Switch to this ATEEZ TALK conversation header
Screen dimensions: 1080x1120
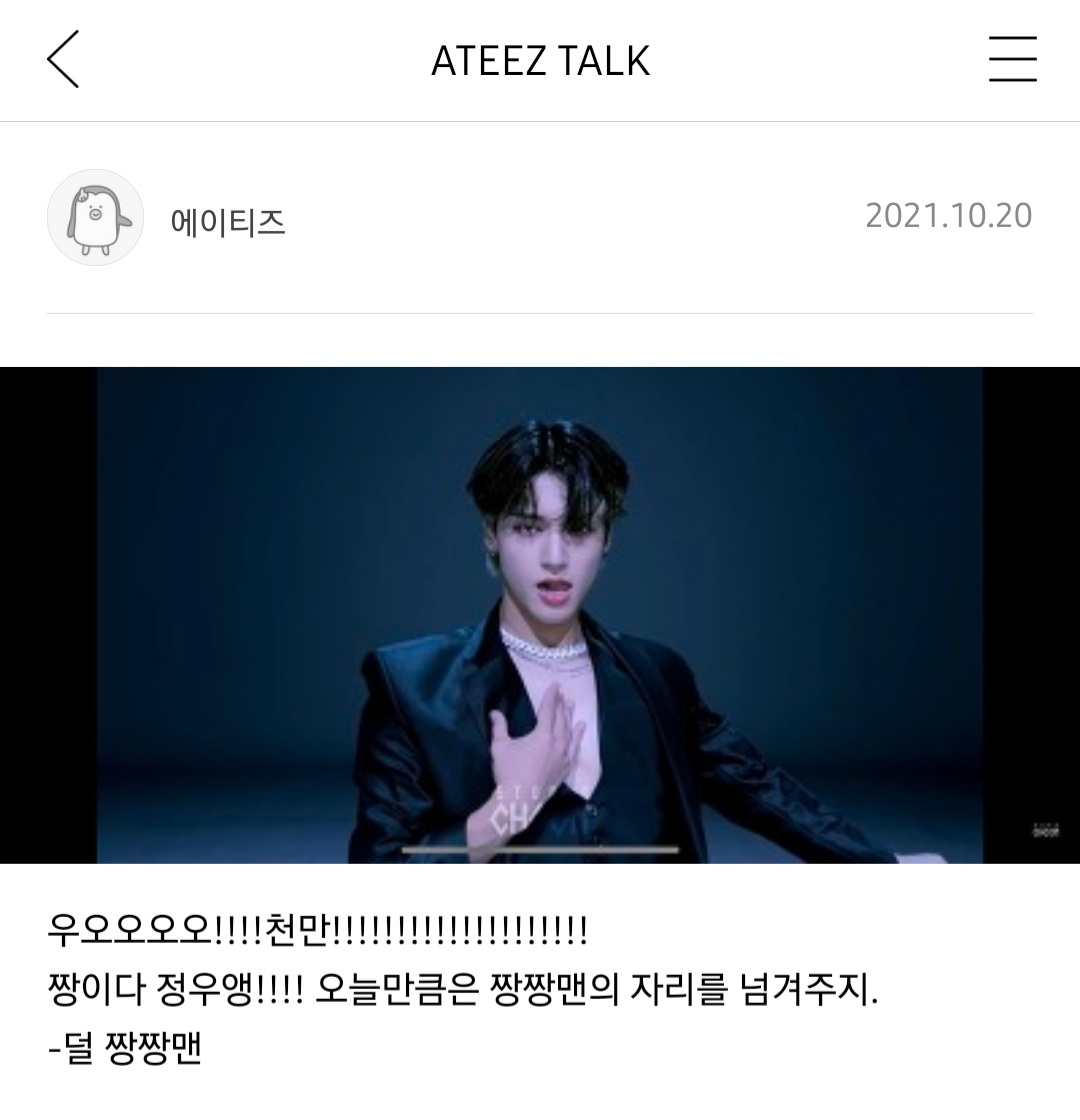click(540, 60)
